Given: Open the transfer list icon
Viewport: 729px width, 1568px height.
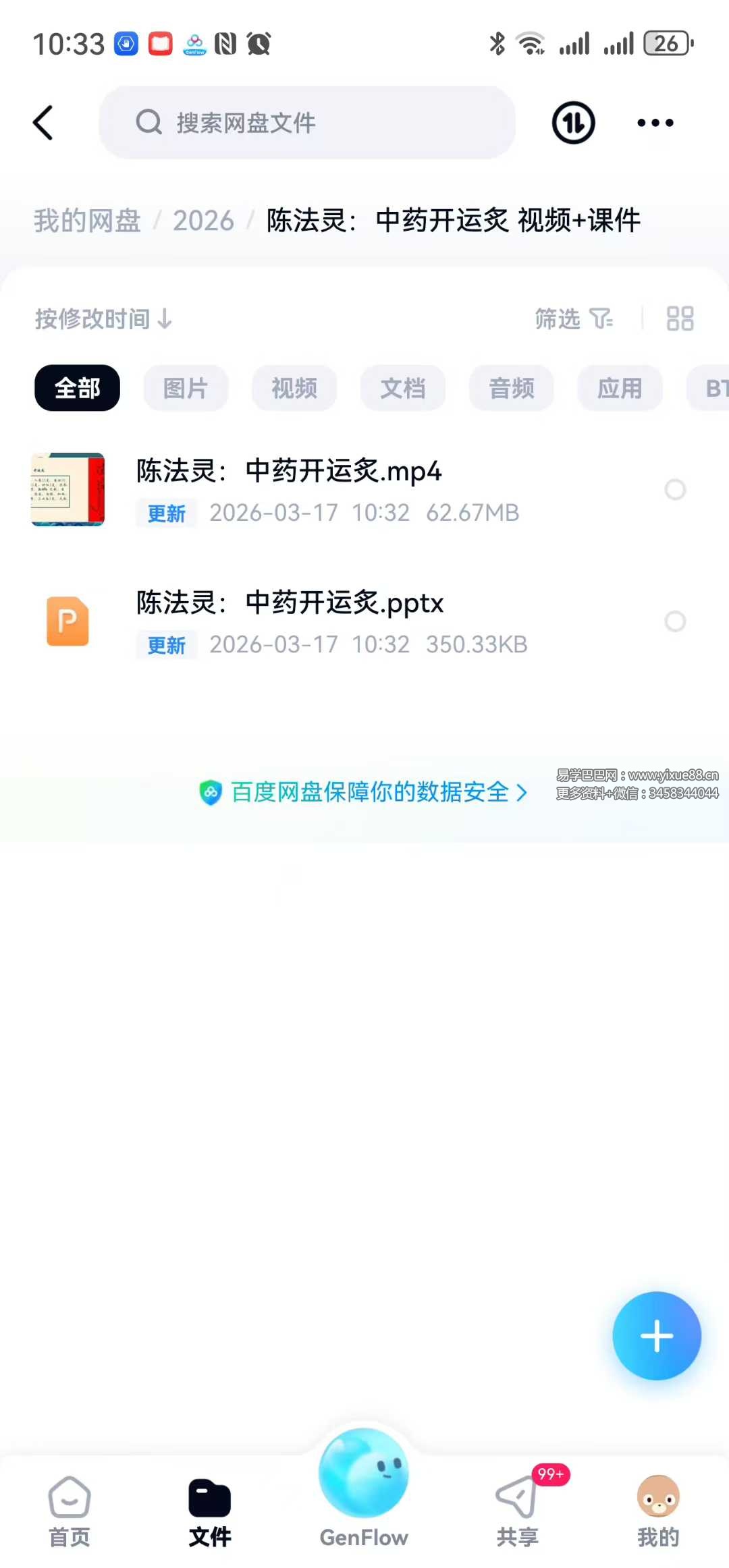Looking at the screenshot, I should click(x=573, y=123).
